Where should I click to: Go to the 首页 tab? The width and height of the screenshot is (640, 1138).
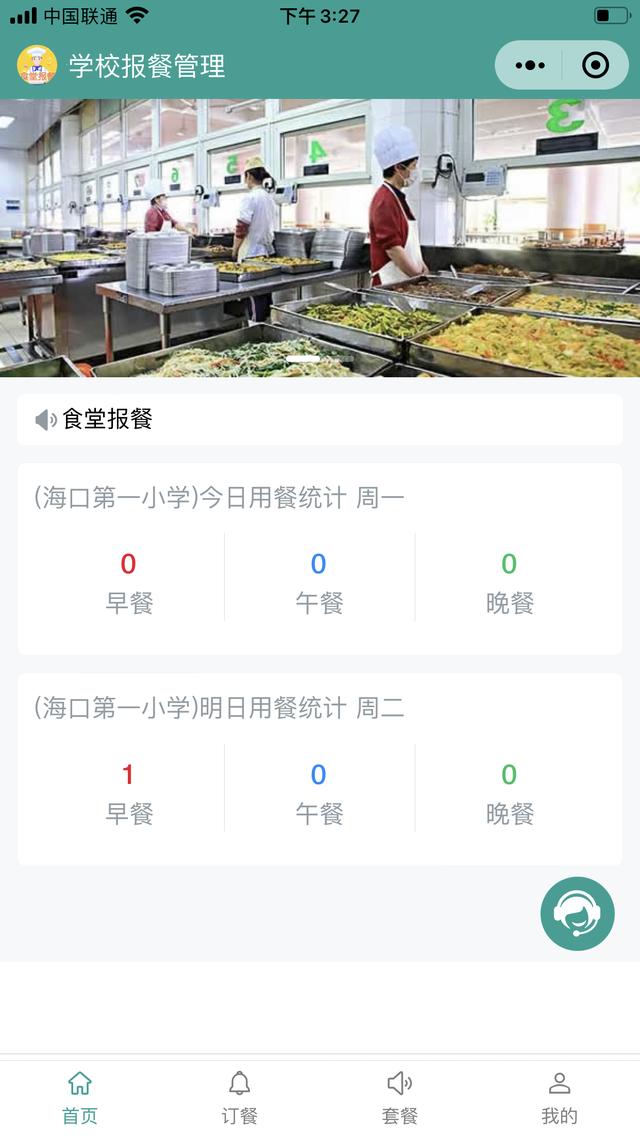(80, 1097)
